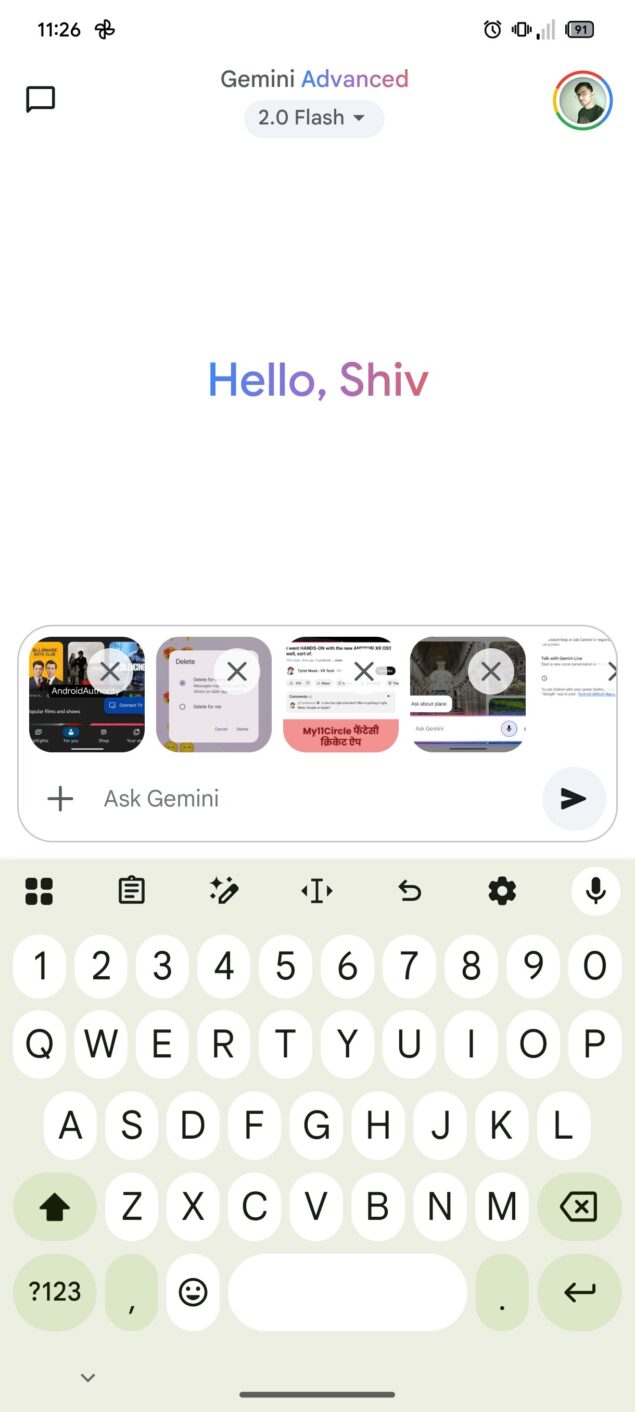The width and height of the screenshot is (635, 1412).
Task: Open the account profile picture
Action: pyautogui.click(x=582, y=100)
